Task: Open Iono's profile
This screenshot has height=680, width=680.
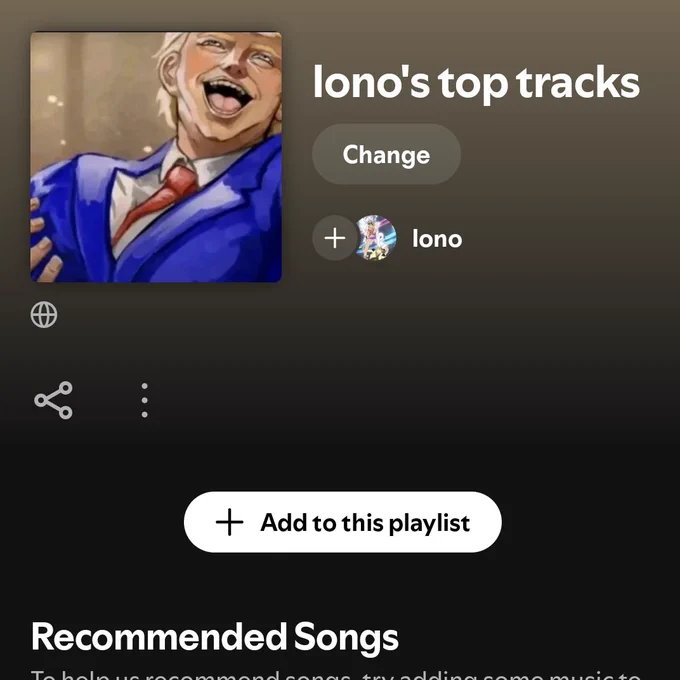Action: [x=437, y=239]
